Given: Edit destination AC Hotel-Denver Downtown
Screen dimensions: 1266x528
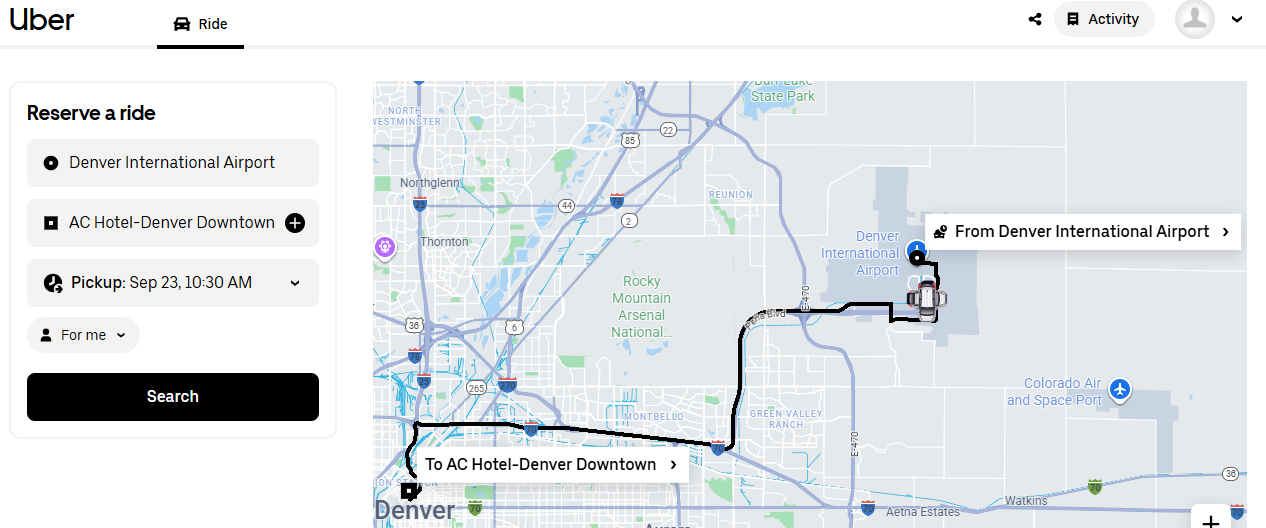Looking at the screenshot, I should tap(160, 223).
